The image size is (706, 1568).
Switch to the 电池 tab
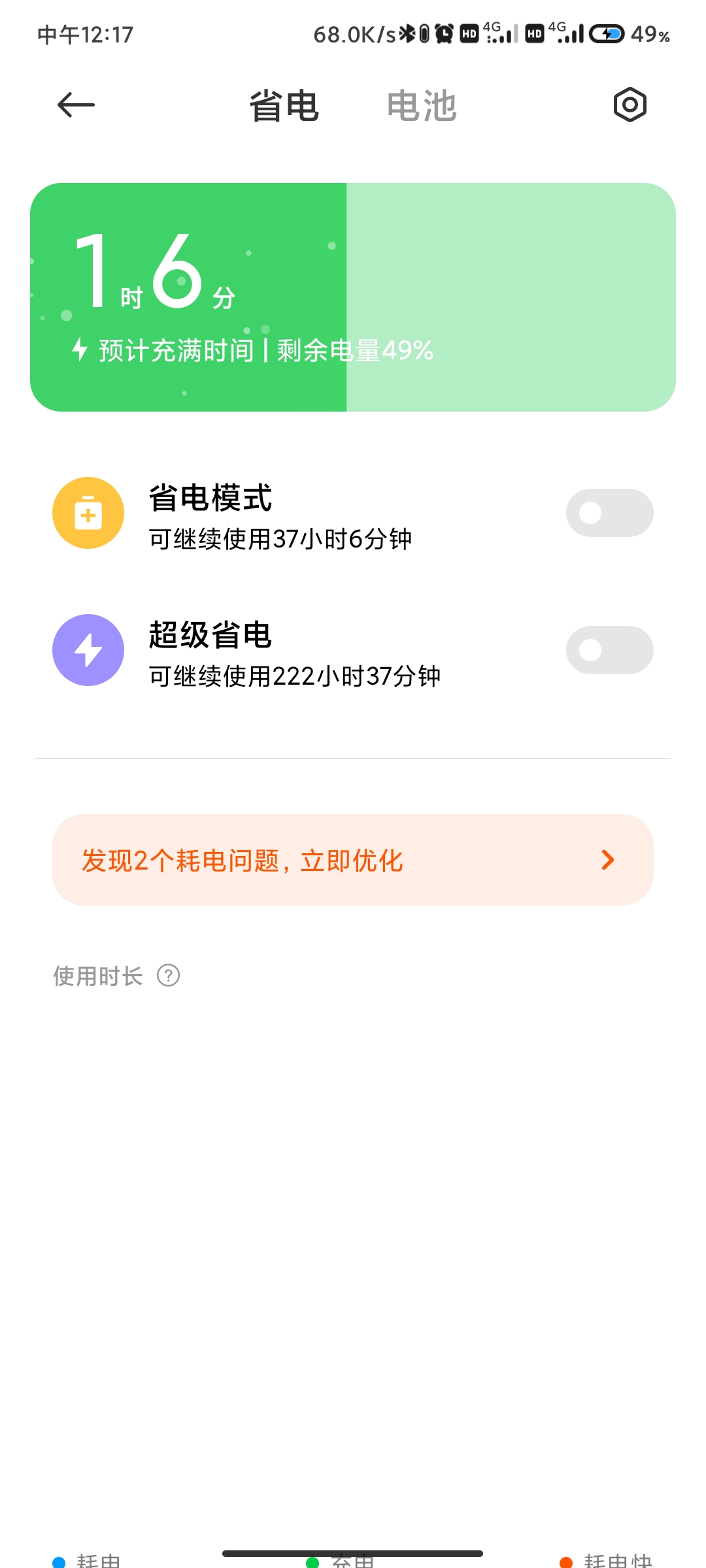tap(422, 106)
